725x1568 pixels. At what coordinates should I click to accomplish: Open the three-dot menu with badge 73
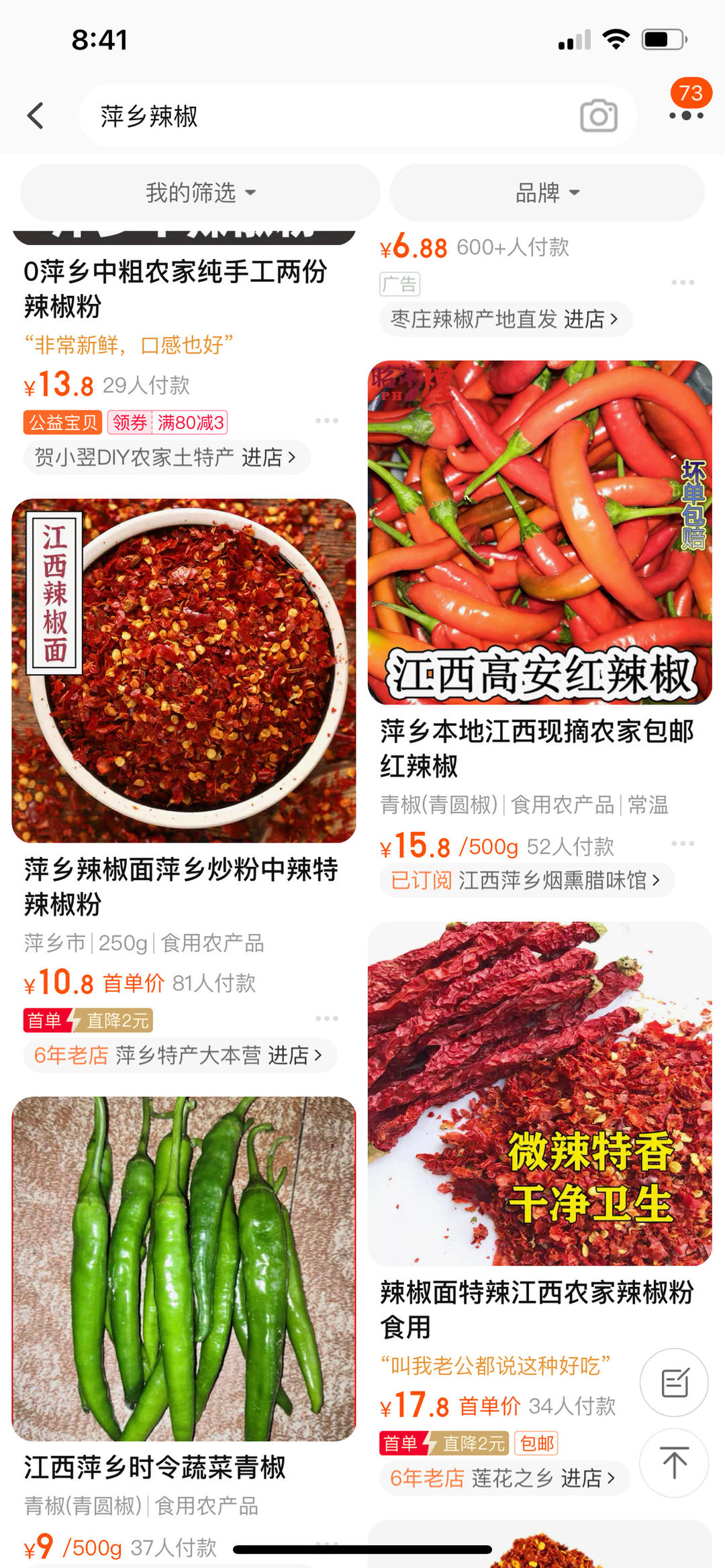tap(686, 115)
